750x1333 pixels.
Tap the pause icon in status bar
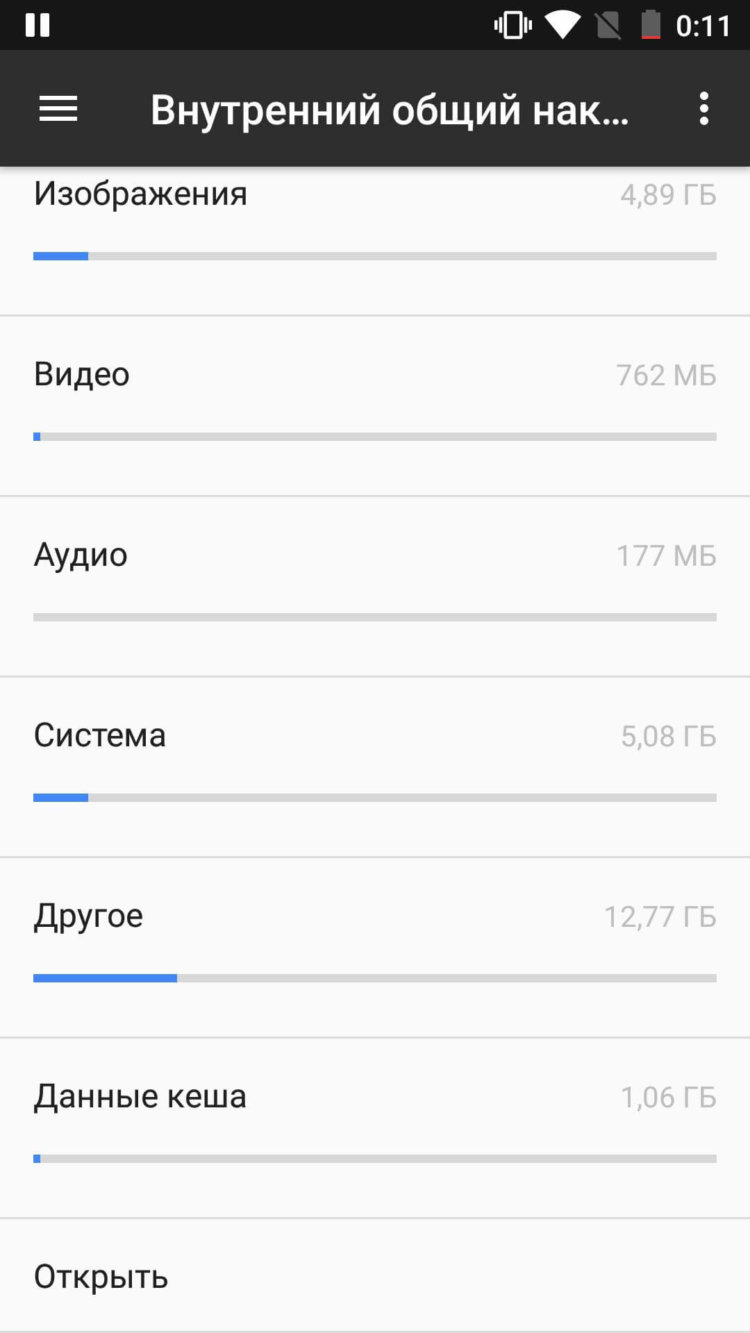(x=37, y=25)
